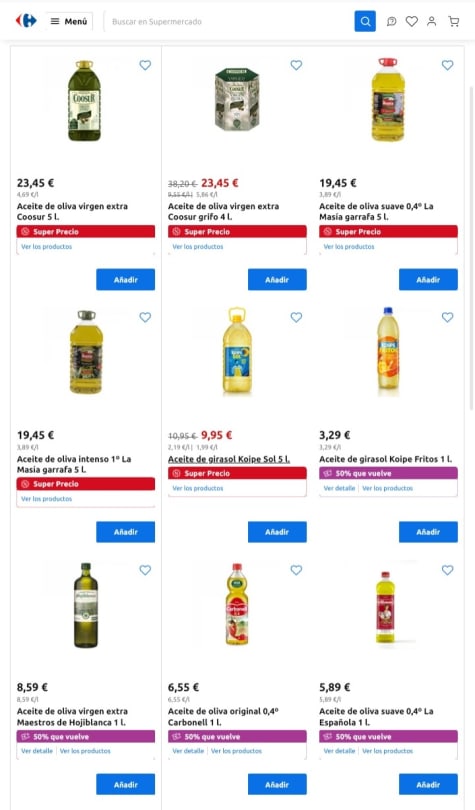Open the Maestros de Hojiblanca bottle image
This screenshot has width=475, height=810.
[86, 605]
